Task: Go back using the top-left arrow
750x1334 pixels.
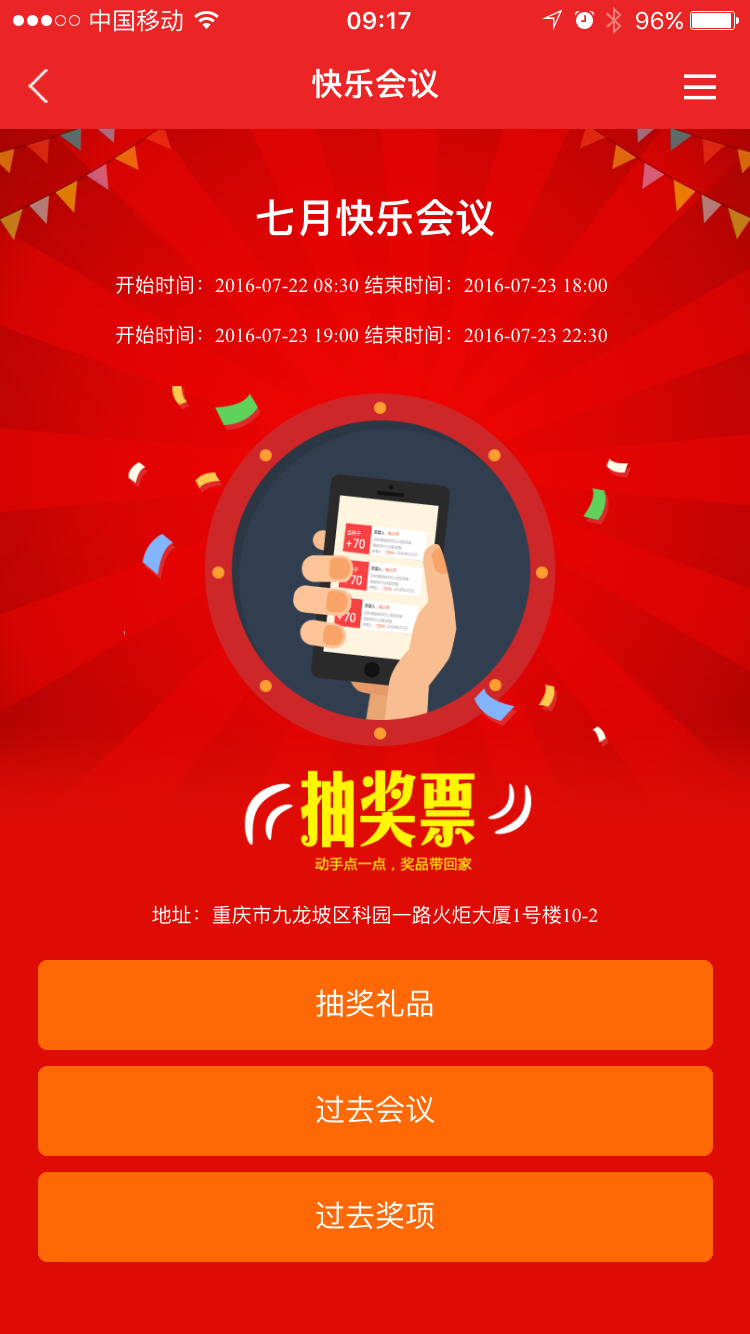Action: click(x=38, y=86)
